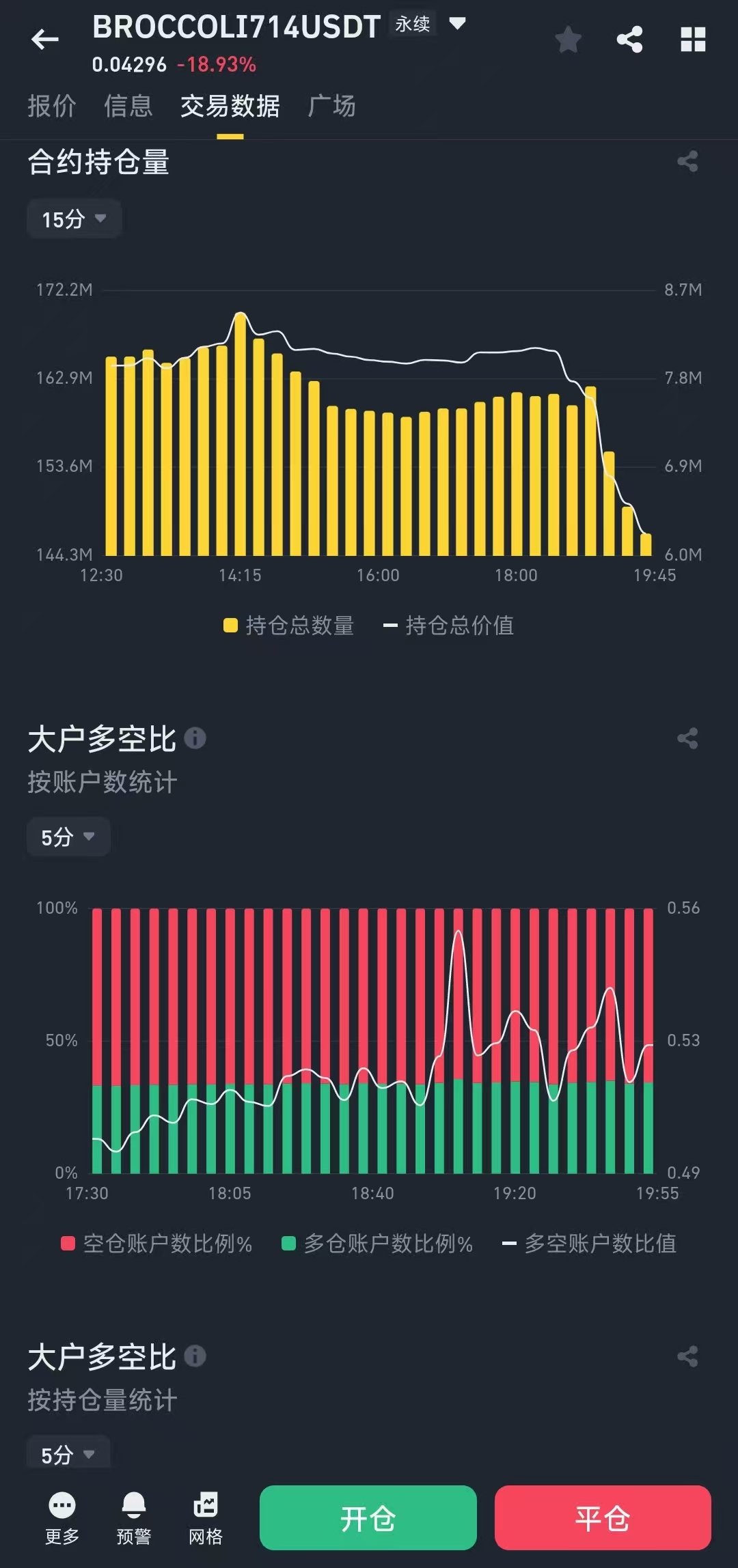Open the grid menu icon in the top bar

click(693, 40)
